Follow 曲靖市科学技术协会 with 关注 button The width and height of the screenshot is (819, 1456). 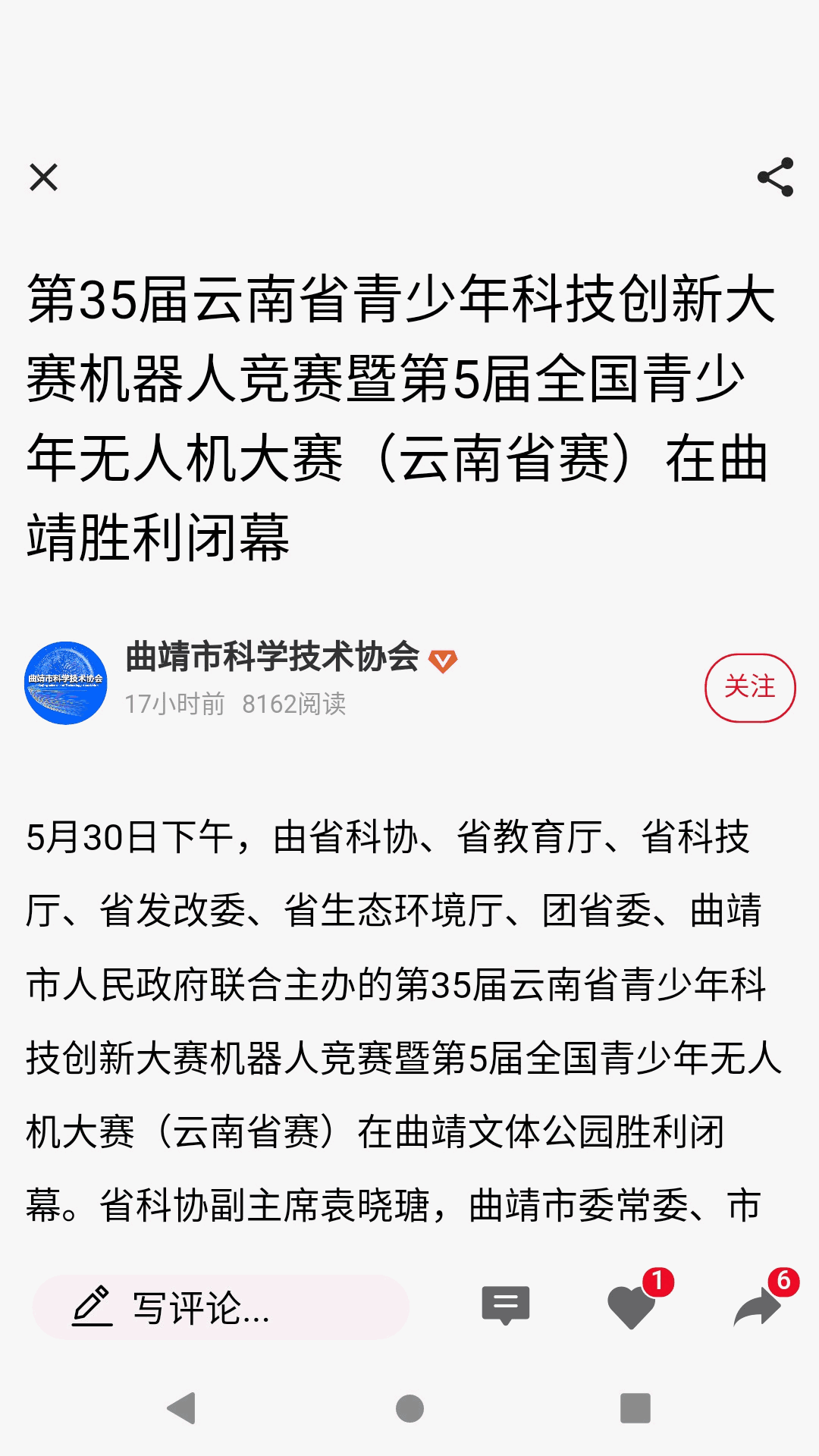[x=749, y=687]
